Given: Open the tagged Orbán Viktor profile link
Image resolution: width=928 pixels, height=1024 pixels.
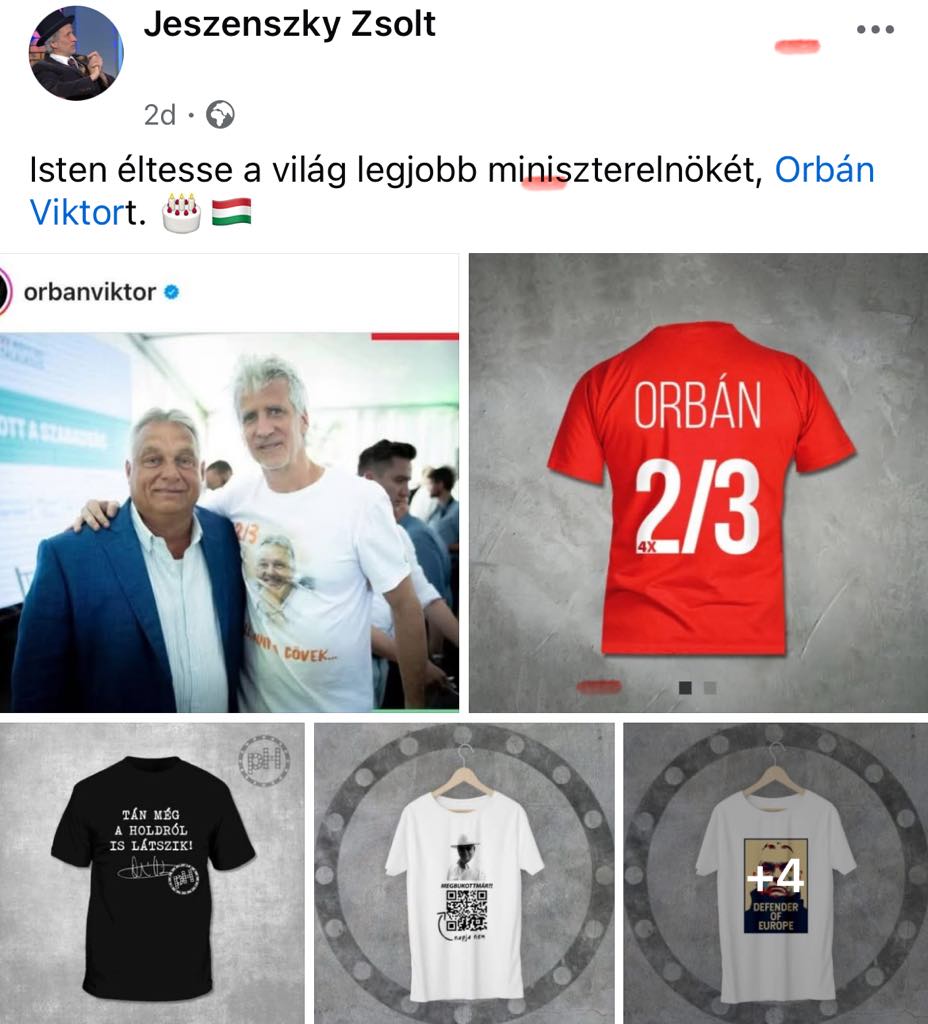Looking at the screenshot, I should pyautogui.click(x=824, y=170).
